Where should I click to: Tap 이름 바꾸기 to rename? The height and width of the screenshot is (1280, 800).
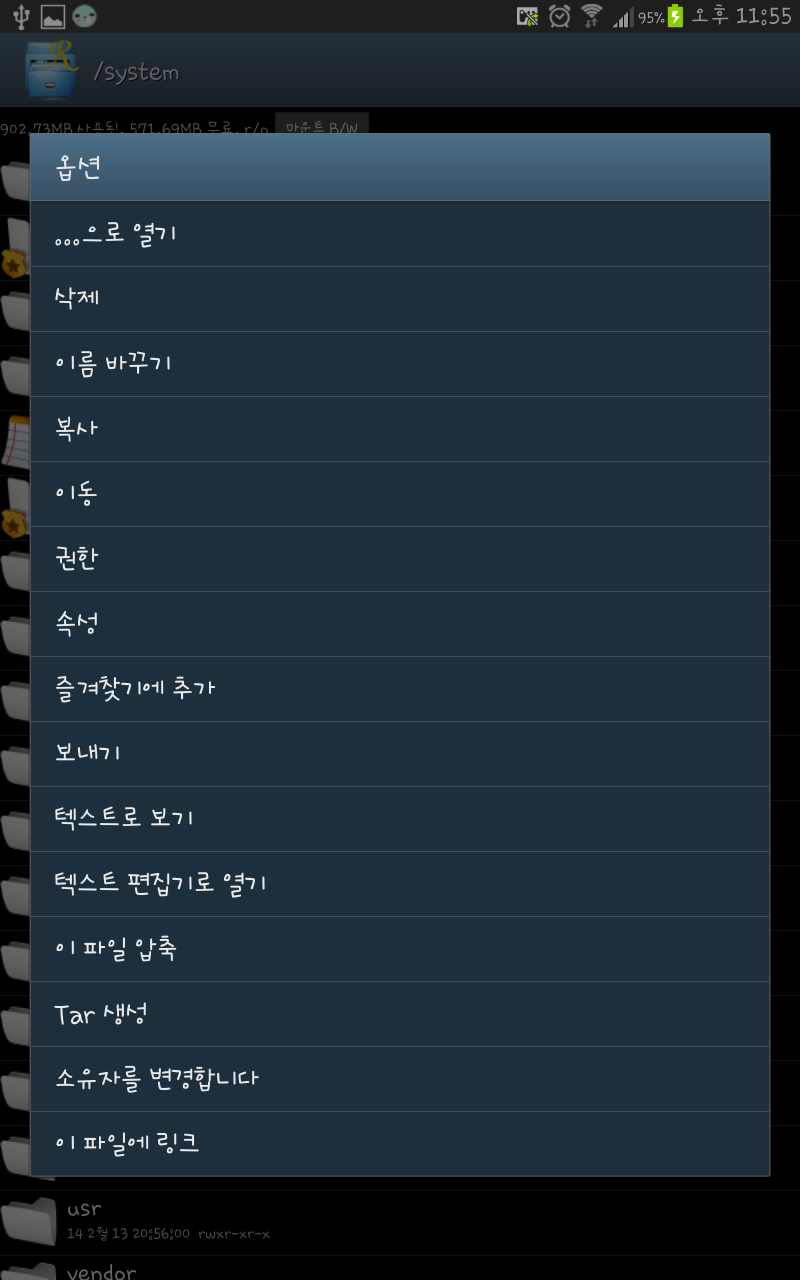coord(400,364)
